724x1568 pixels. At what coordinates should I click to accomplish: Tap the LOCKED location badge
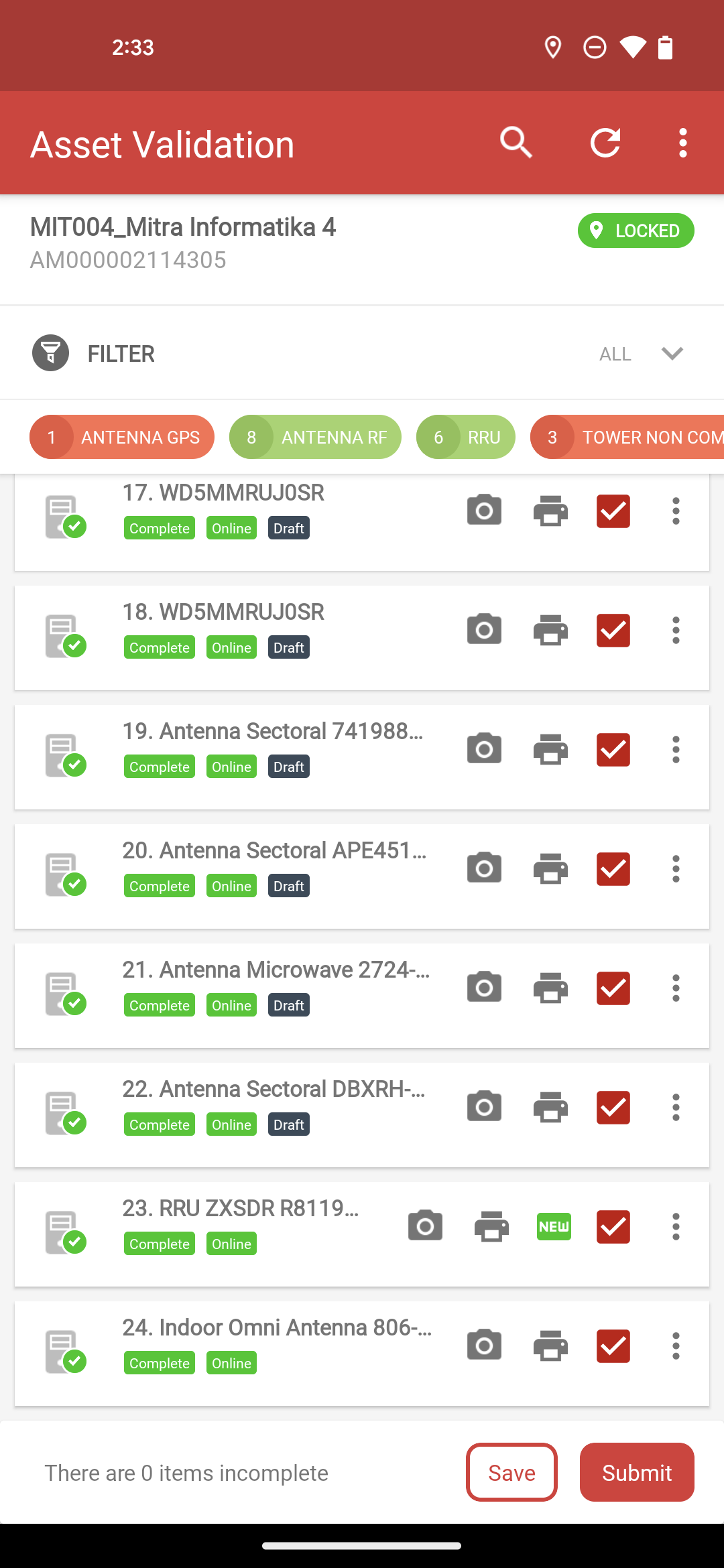tap(636, 231)
